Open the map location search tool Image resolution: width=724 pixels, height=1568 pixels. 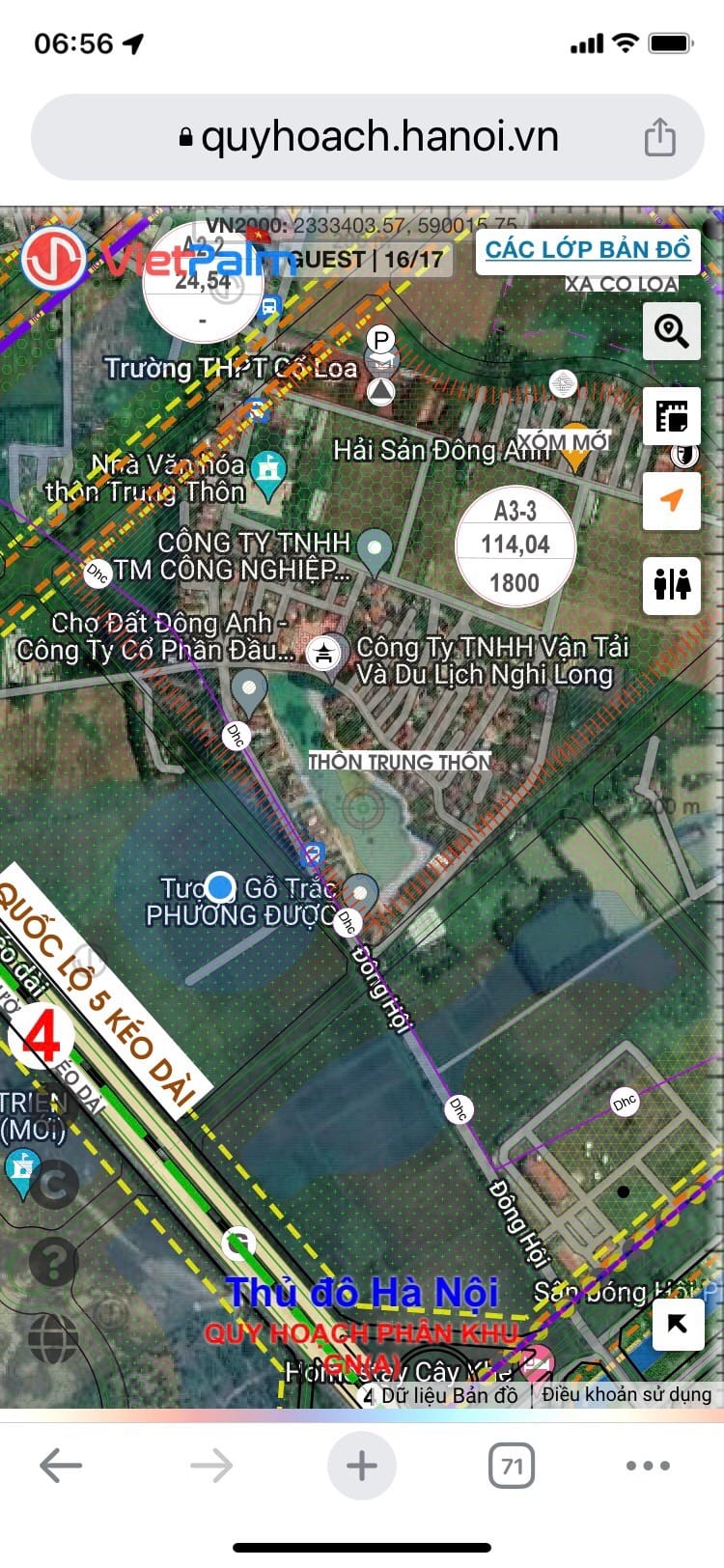(x=672, y=331)
